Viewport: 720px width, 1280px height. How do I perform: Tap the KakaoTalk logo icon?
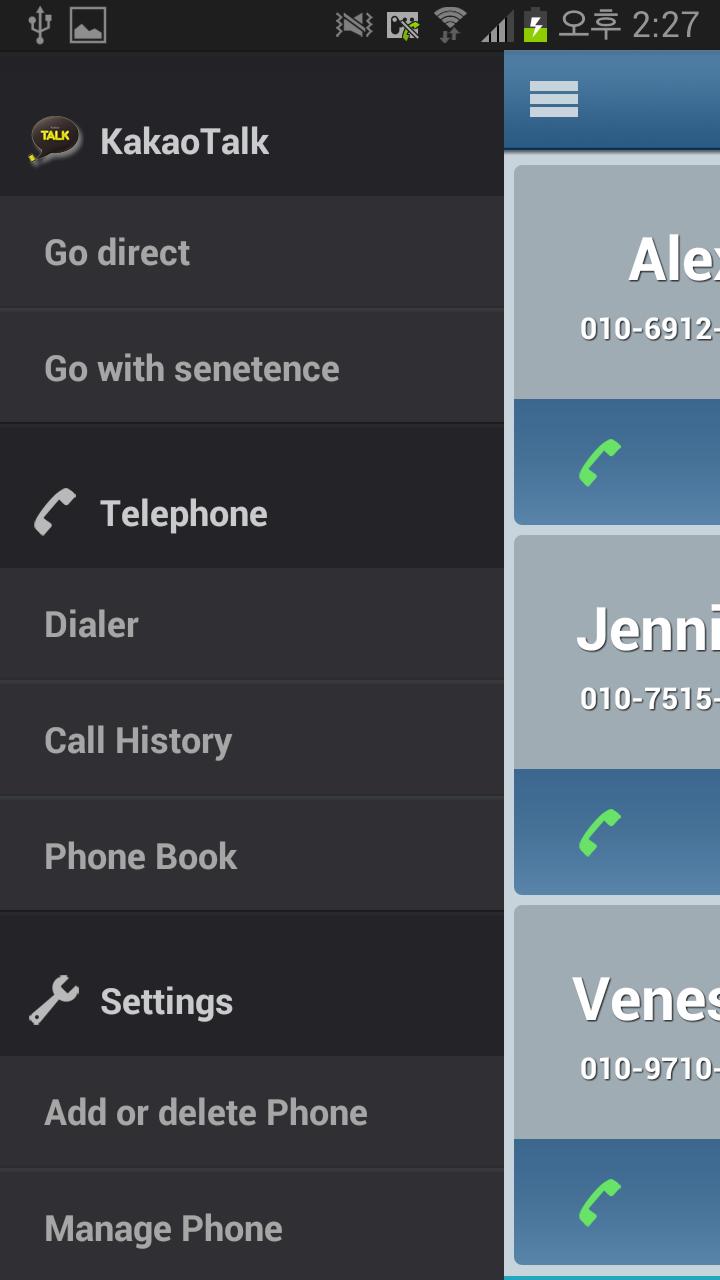55,140
